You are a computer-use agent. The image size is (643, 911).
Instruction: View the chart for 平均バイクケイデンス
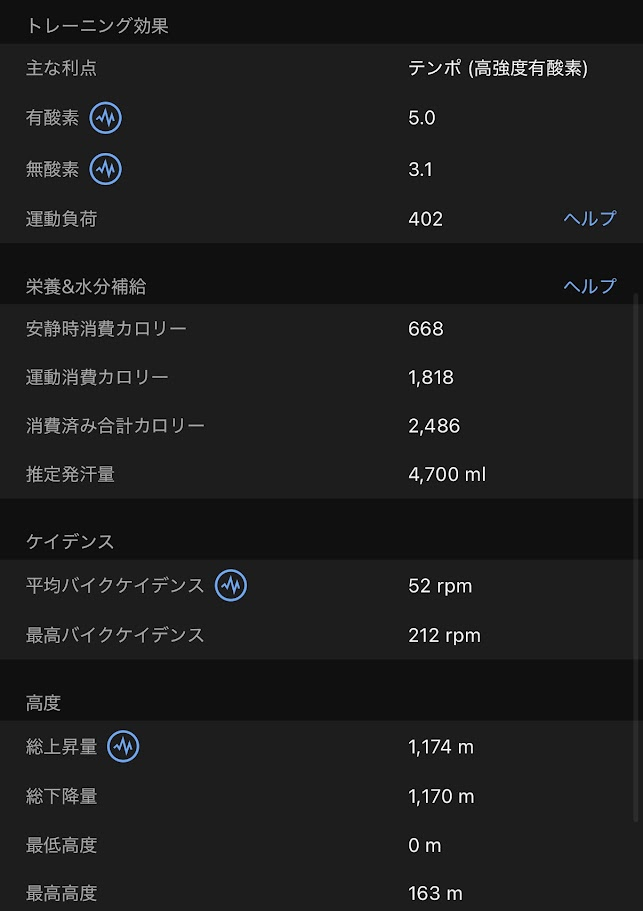click(231, 585)
